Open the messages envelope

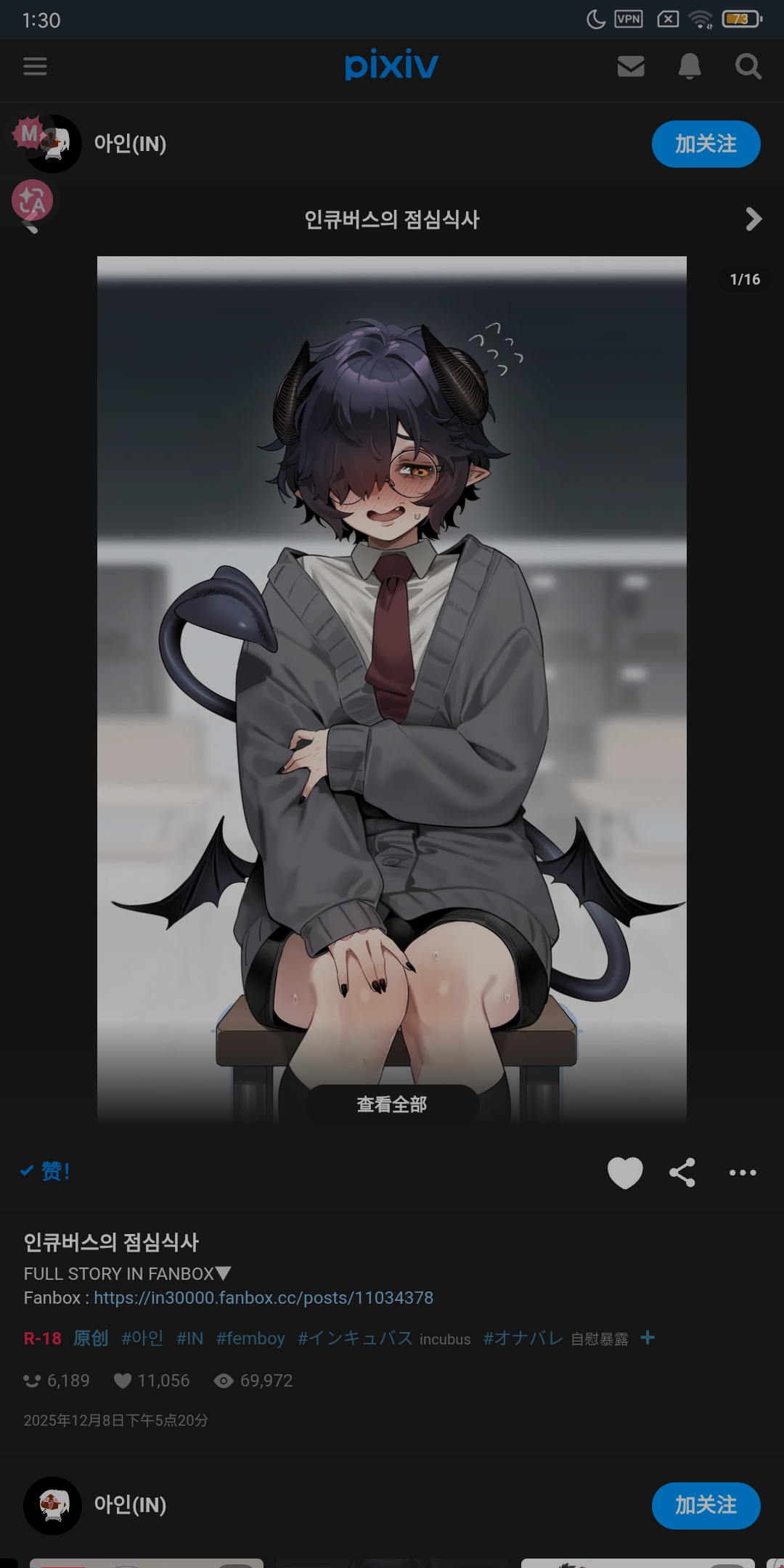pyautogui.click(x=631, y=67)
